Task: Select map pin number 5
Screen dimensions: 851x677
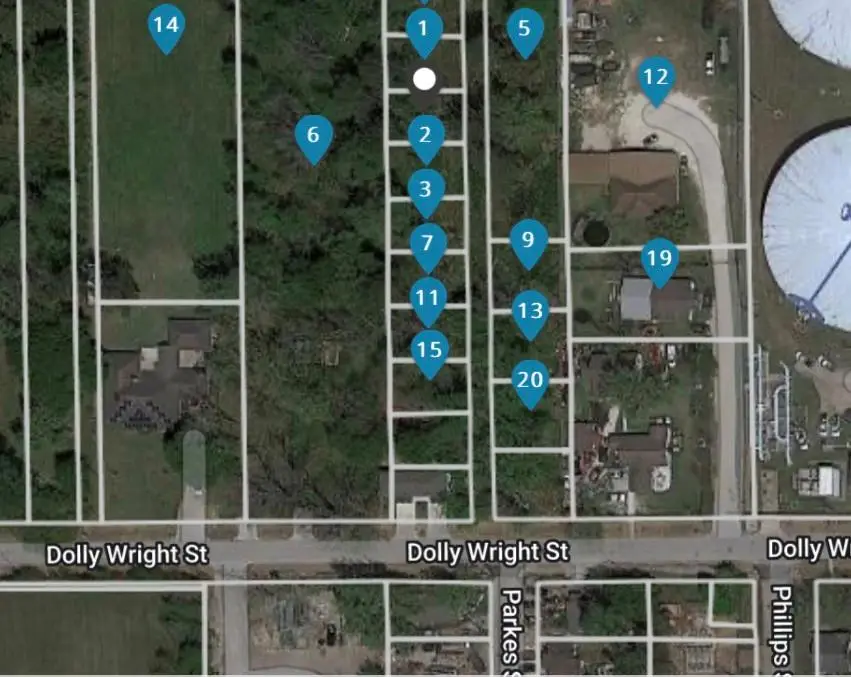Action: [x=525, y=29]
